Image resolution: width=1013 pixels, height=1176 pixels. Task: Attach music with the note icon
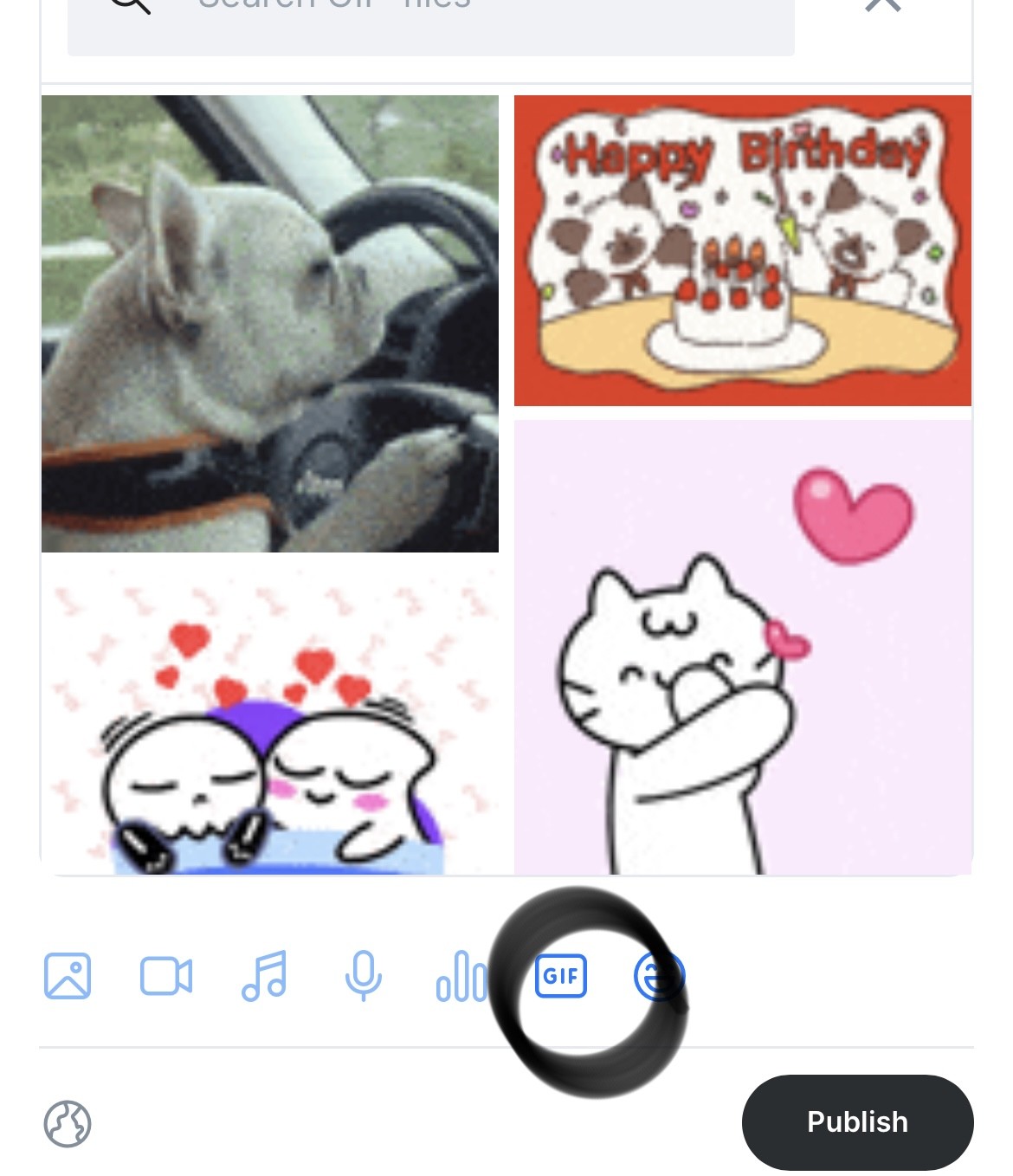tap(265, 976)
